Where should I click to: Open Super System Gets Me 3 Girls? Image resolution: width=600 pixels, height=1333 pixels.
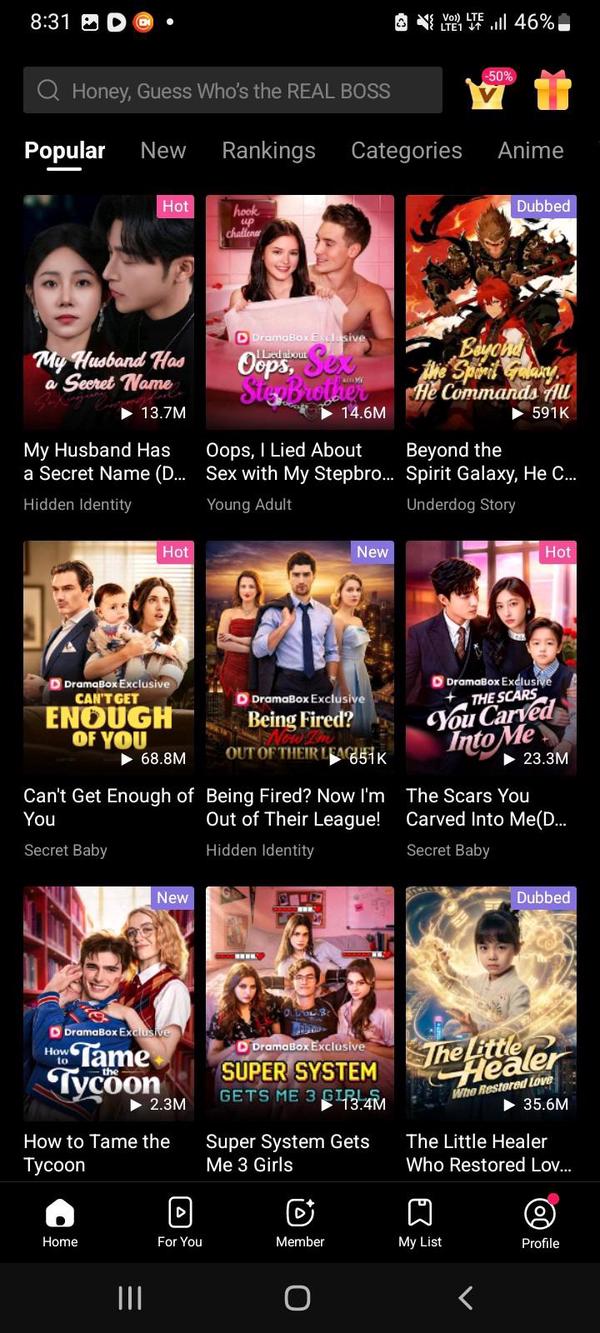coord(300,1003)
